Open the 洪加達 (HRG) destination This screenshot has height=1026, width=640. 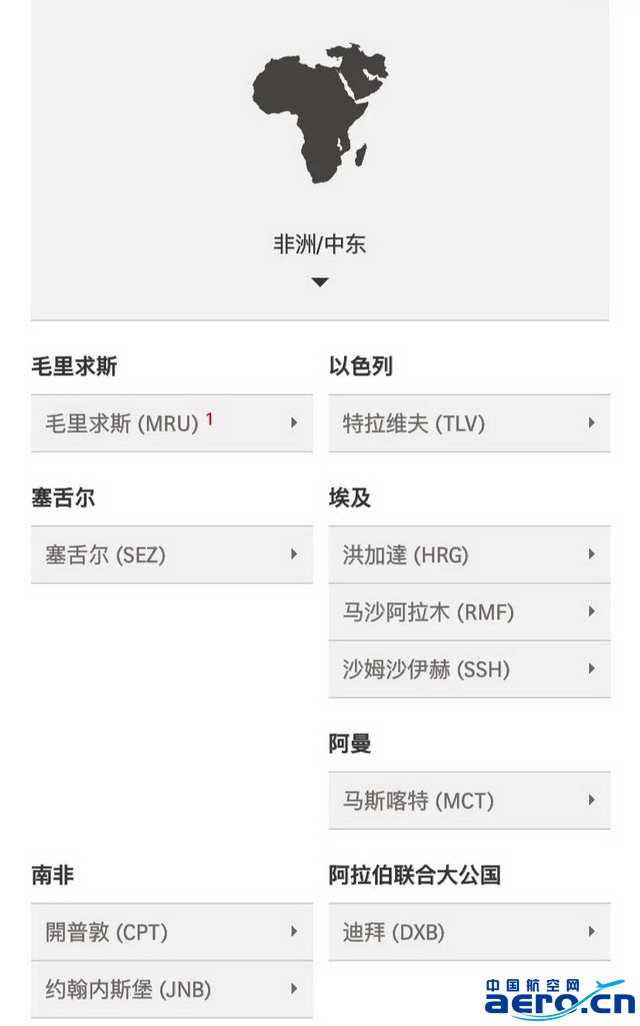point(469,555)
